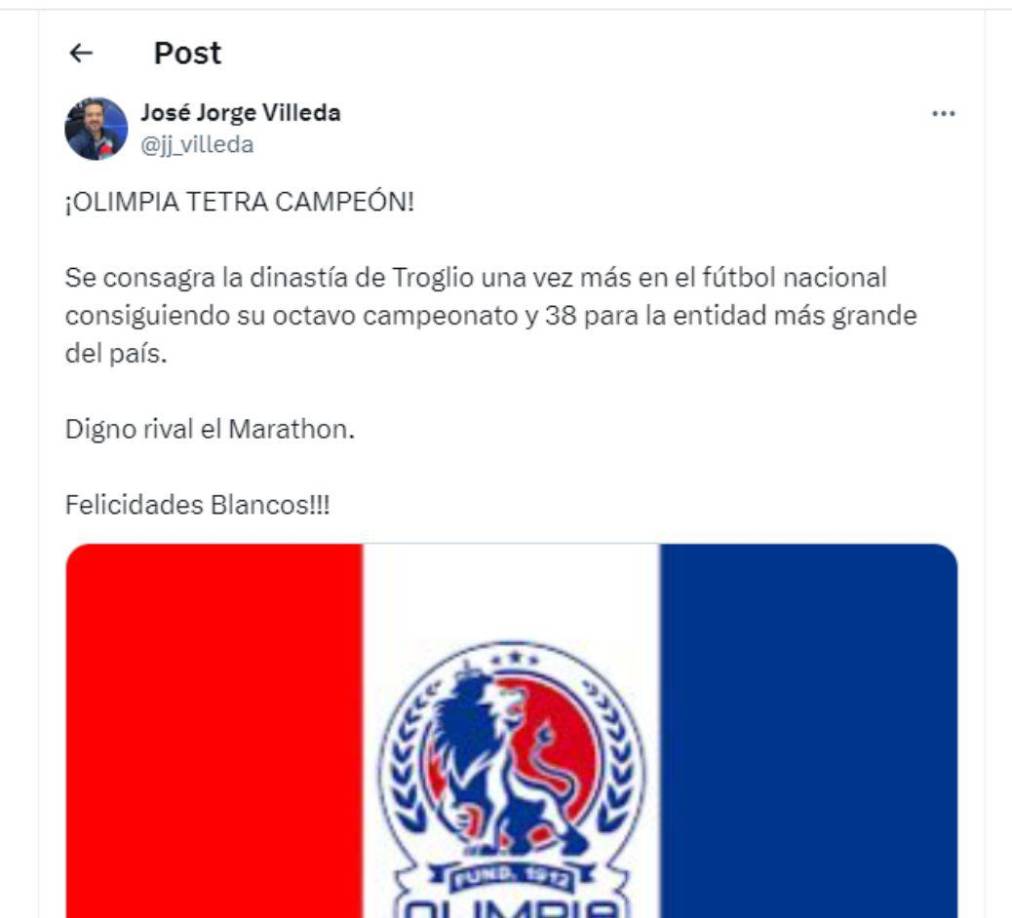This screenshot has height=918, width=1012.
Task: Open the three-dot menu on the post
Action: [x=943, y=114]
